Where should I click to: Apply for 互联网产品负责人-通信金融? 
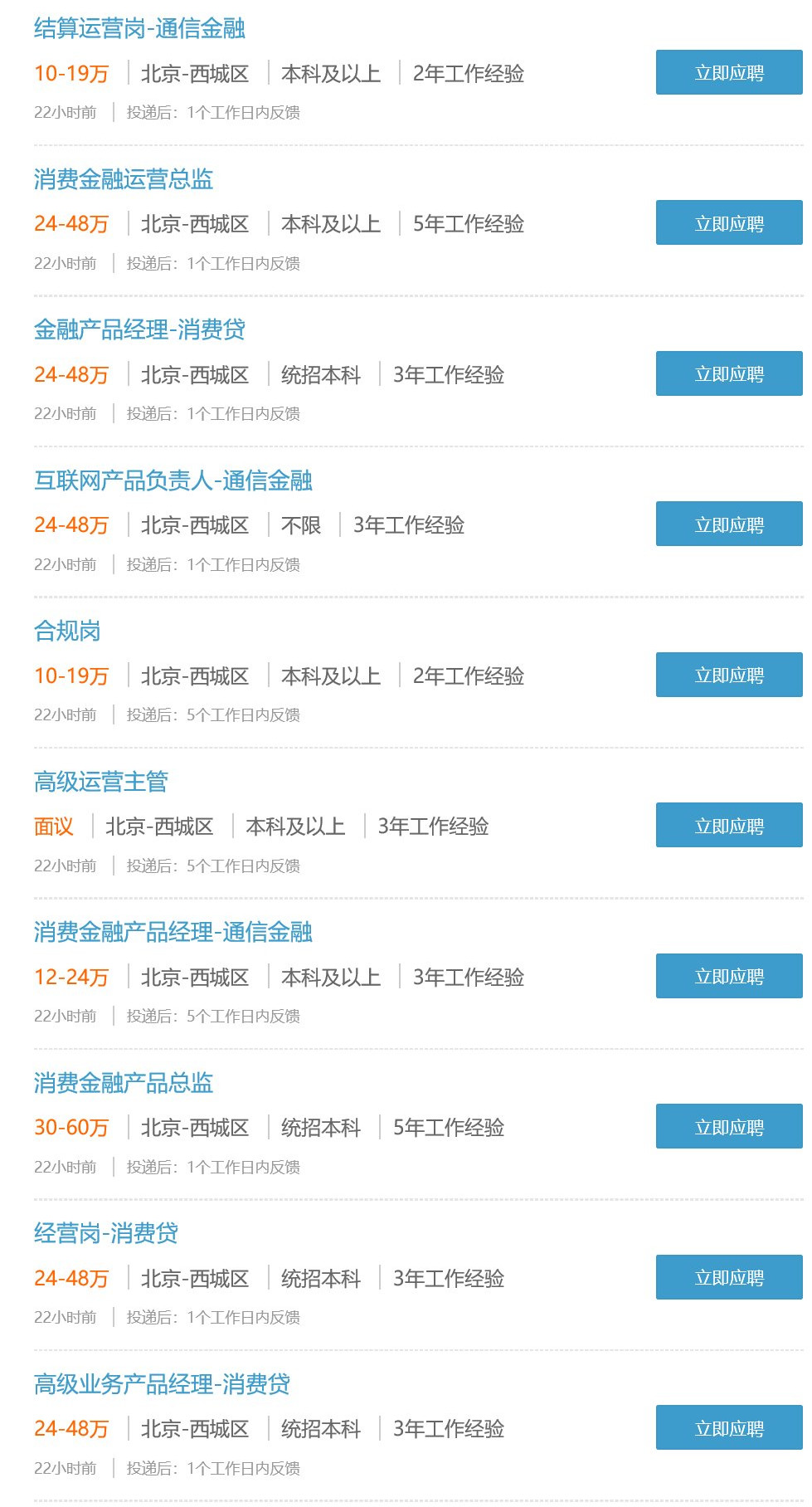[729, 524]
